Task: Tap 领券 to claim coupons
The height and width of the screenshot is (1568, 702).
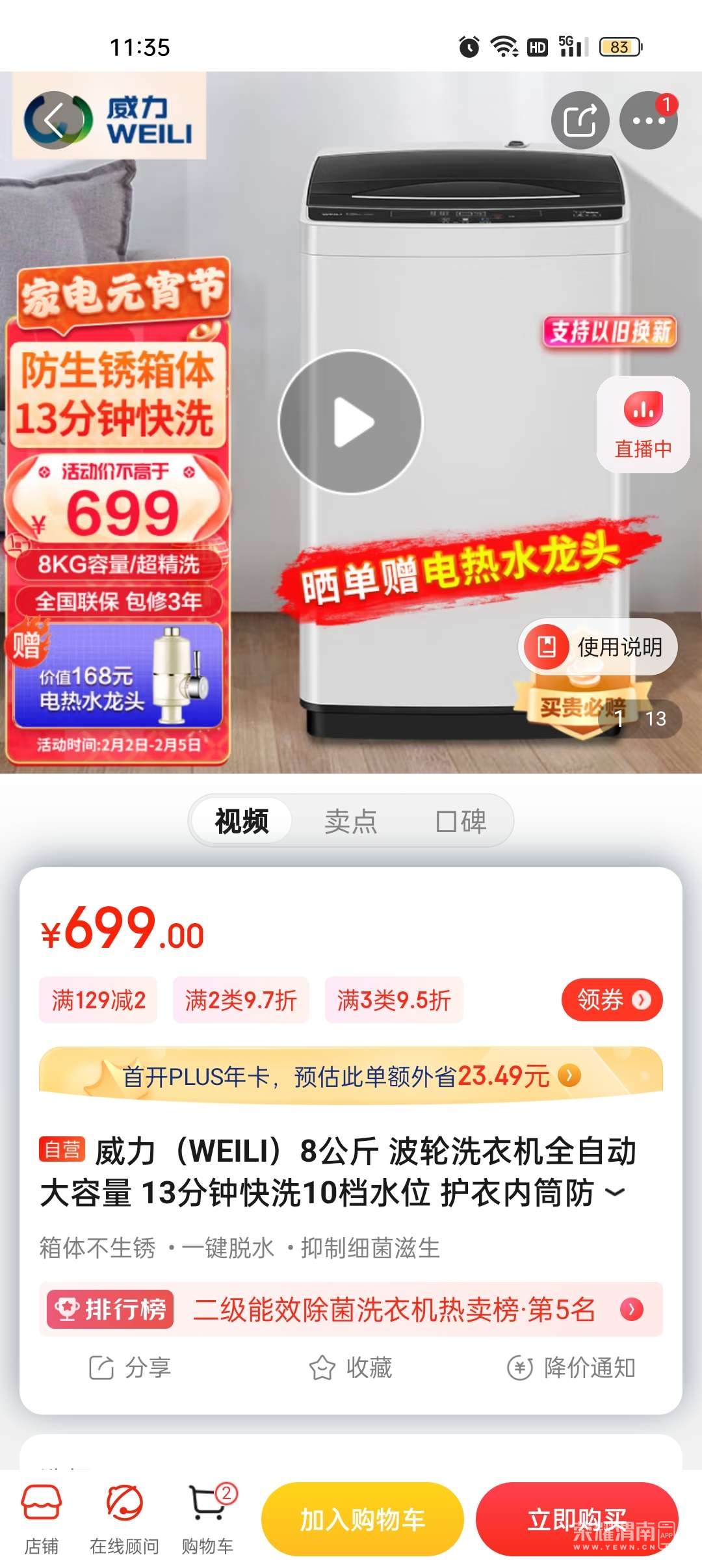Action: tap(612, 999)
